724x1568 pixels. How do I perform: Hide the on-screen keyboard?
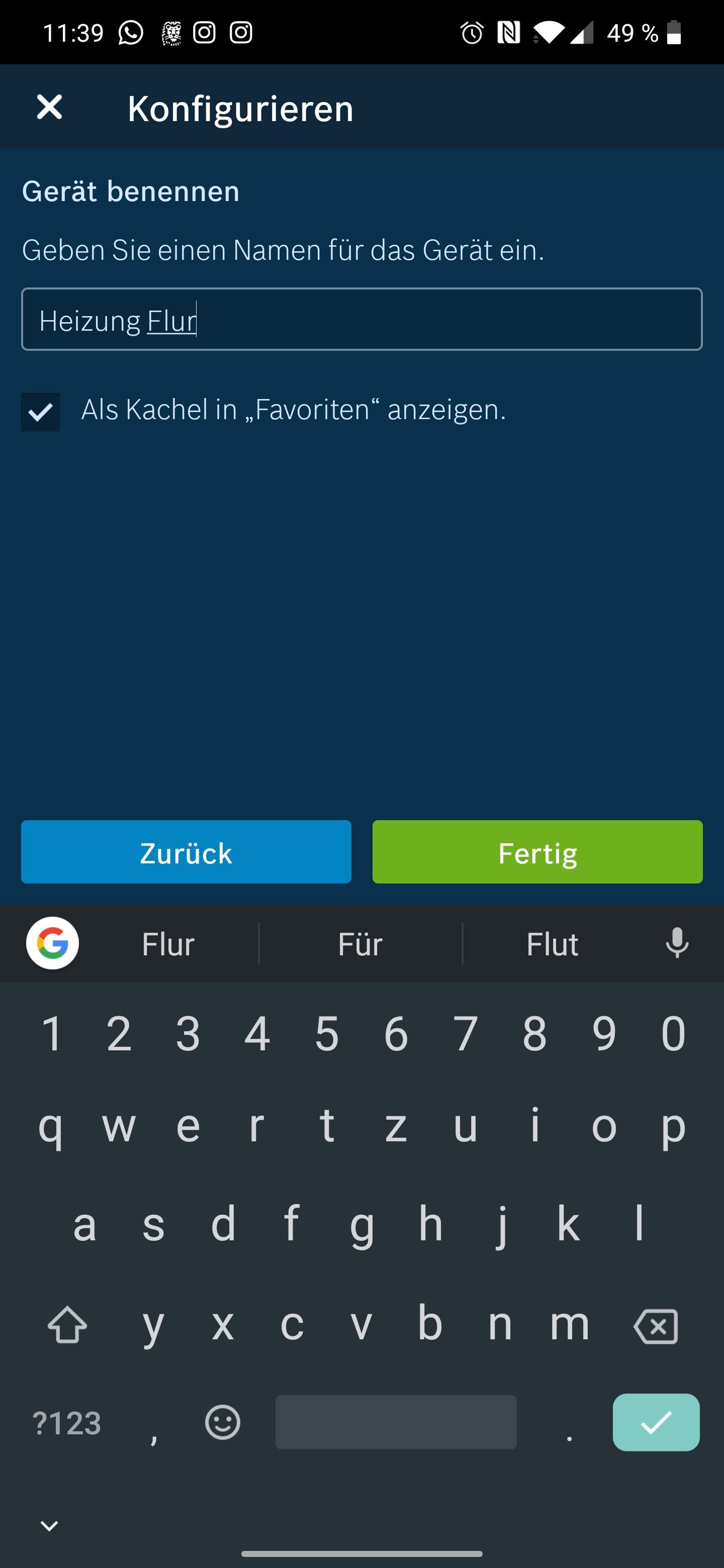(49, 1525)
